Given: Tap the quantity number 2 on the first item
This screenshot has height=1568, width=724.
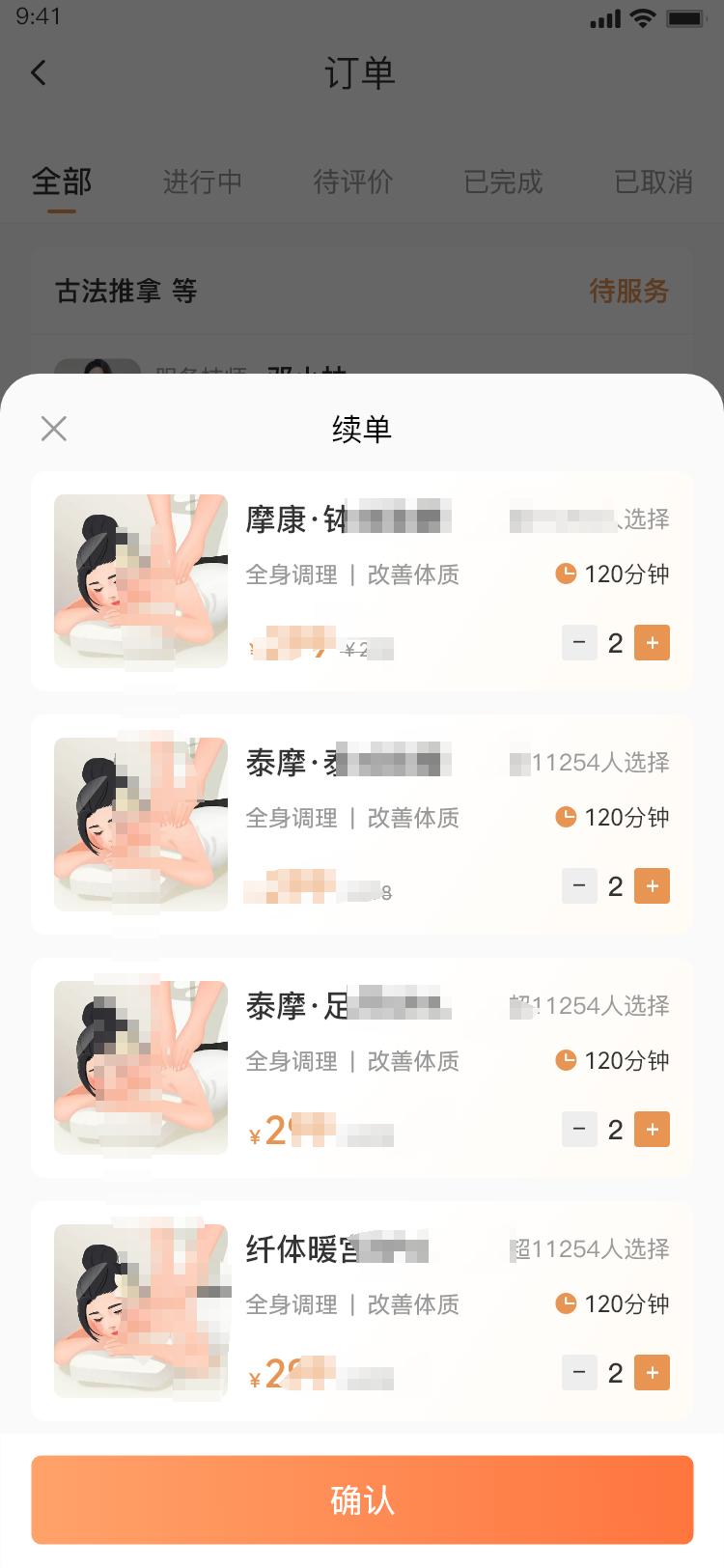Looking at the screenshot, I should tap(616, 642).
